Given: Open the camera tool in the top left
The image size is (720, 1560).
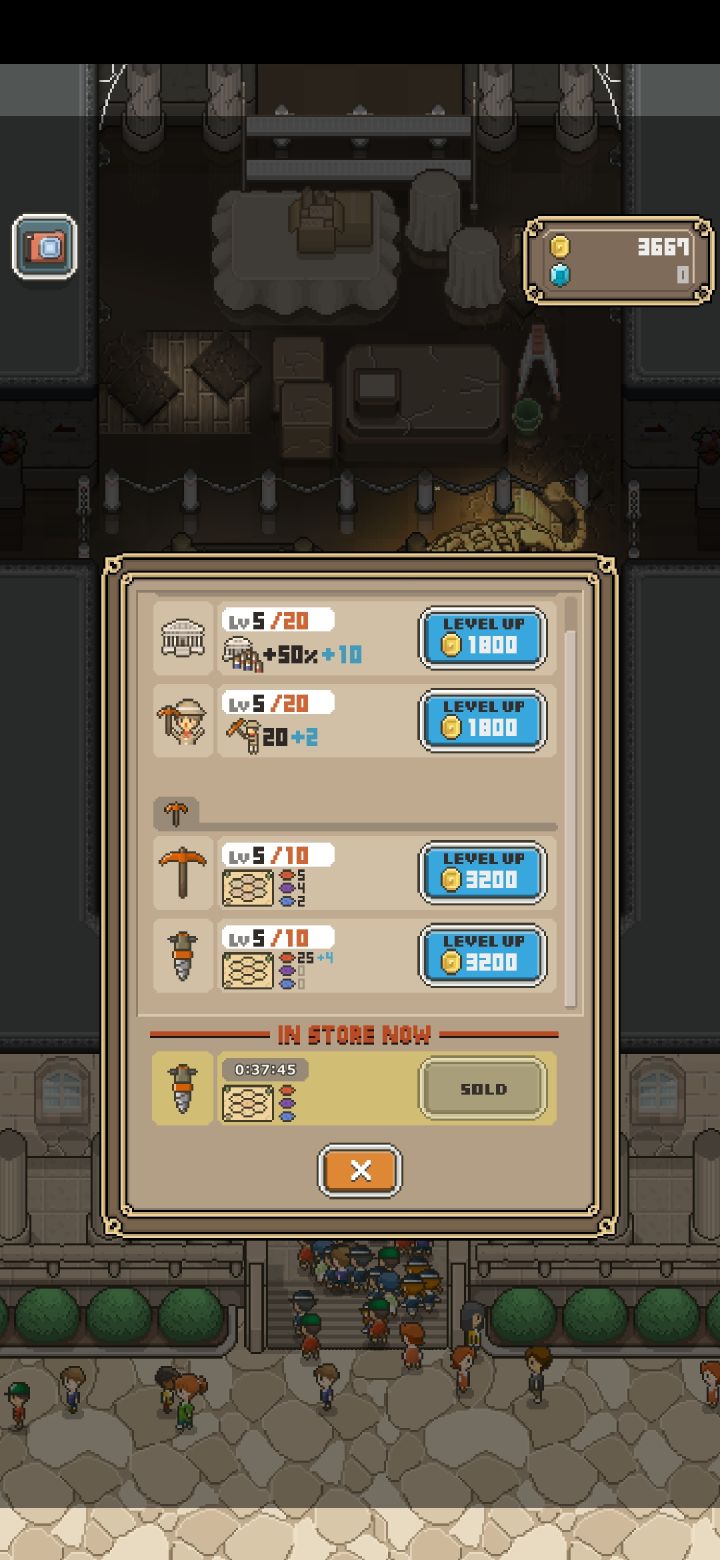Looking at the screenshot, I should tap(44, 249).
